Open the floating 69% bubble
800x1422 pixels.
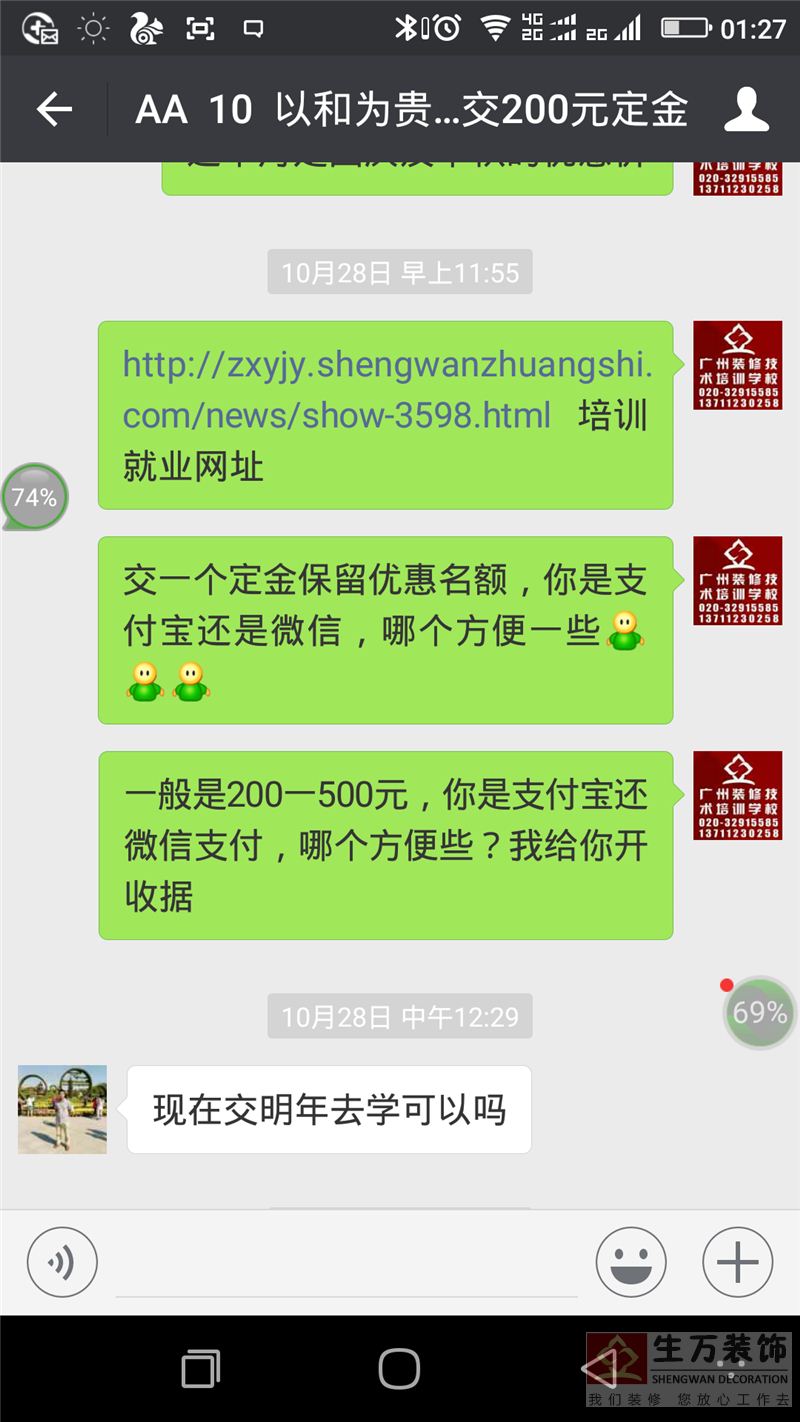coord(760,1013)
